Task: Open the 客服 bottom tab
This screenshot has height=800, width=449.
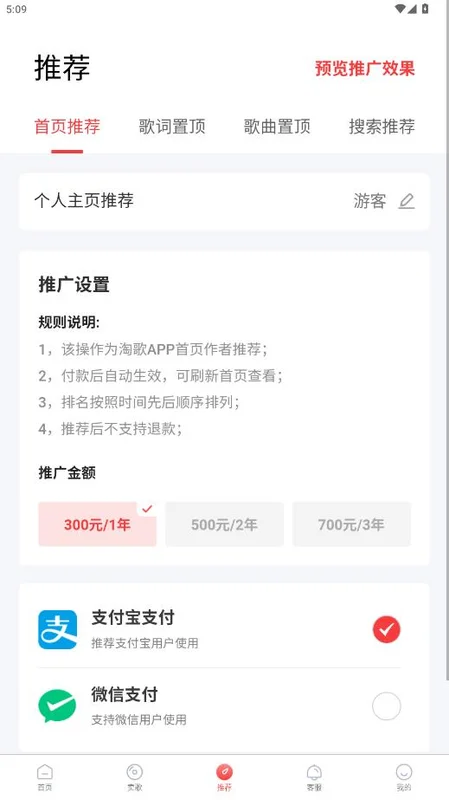Action: click(x=314, y=778)
